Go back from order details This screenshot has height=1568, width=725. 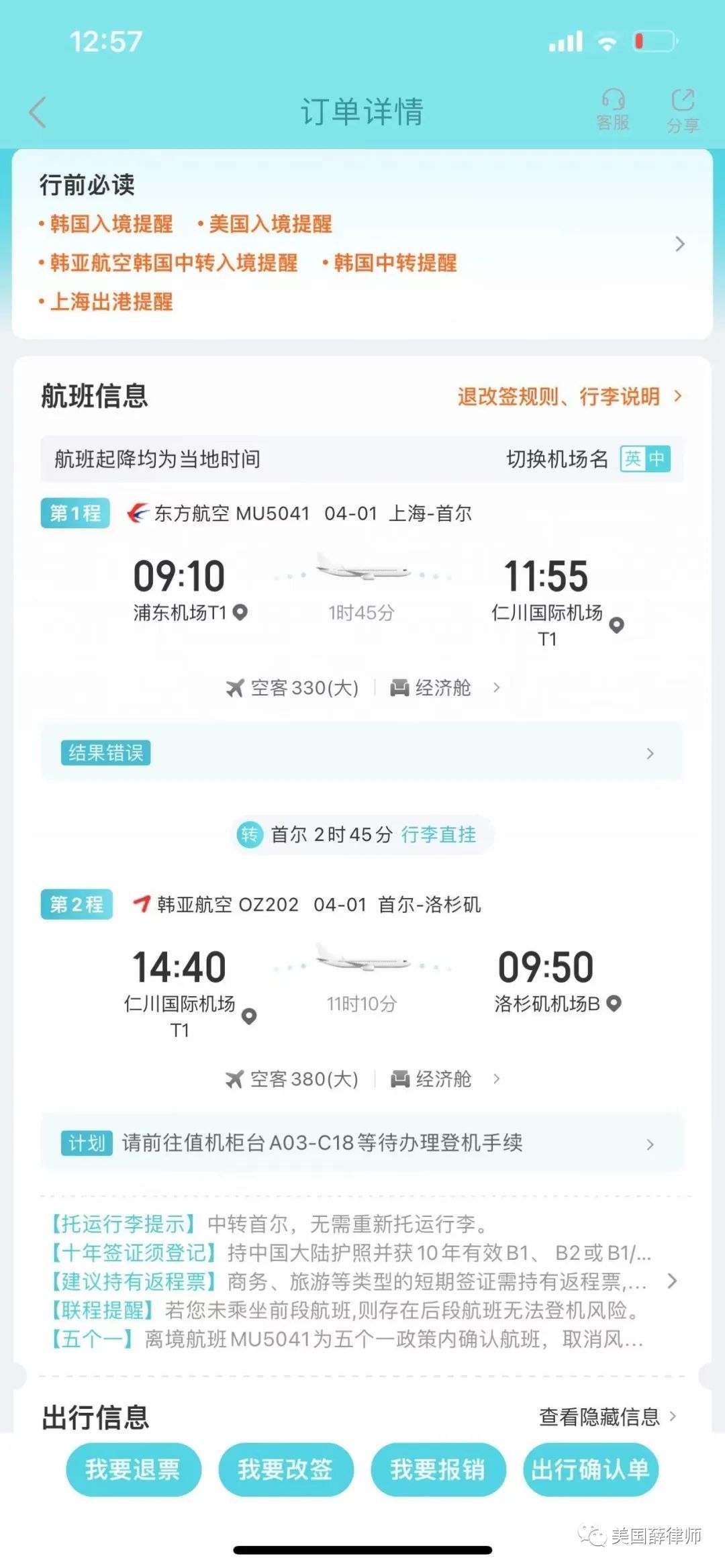[x=38, y=111]
